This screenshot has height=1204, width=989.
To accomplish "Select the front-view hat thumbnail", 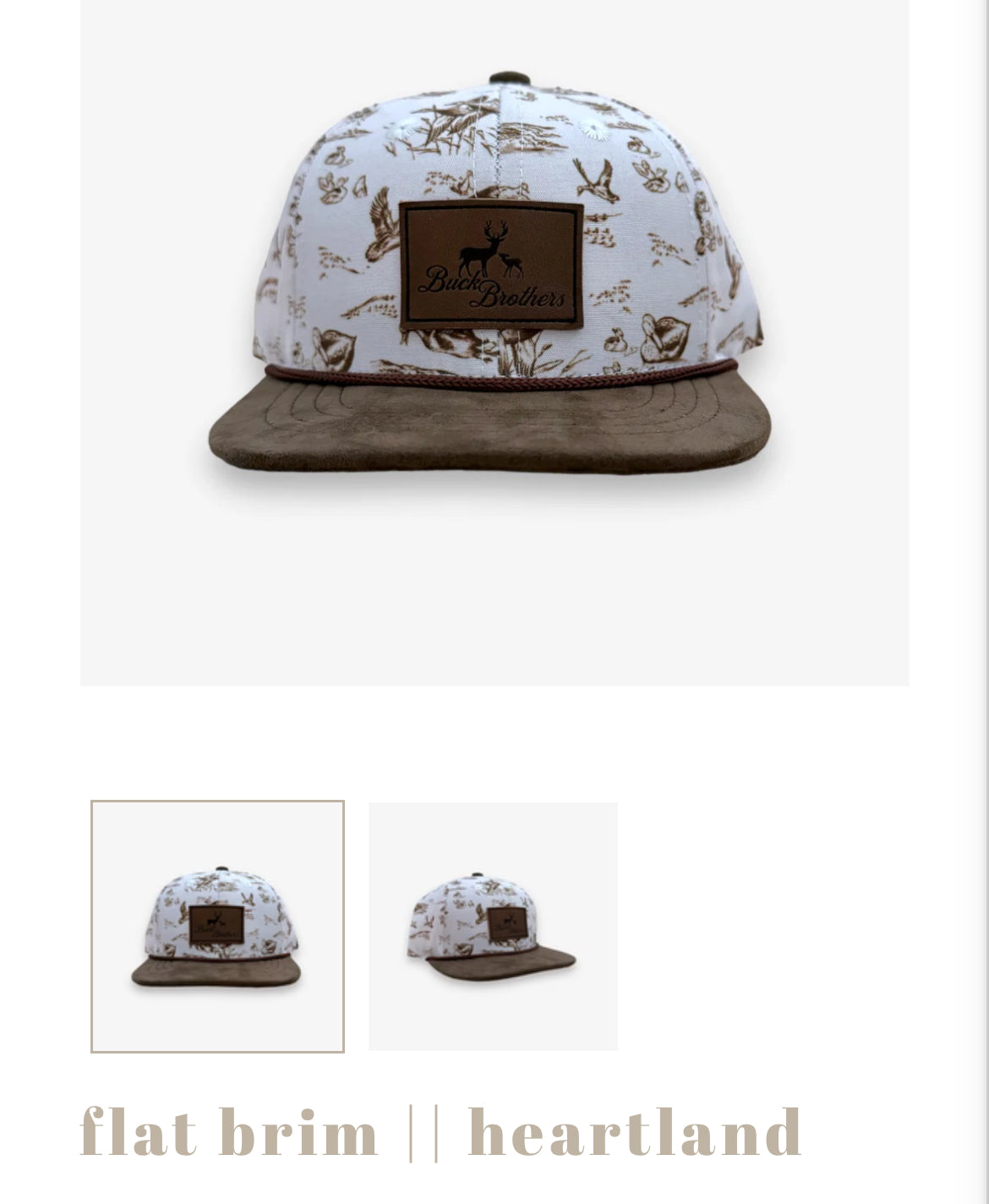I will pyautogui.click(x=217, y=926).
